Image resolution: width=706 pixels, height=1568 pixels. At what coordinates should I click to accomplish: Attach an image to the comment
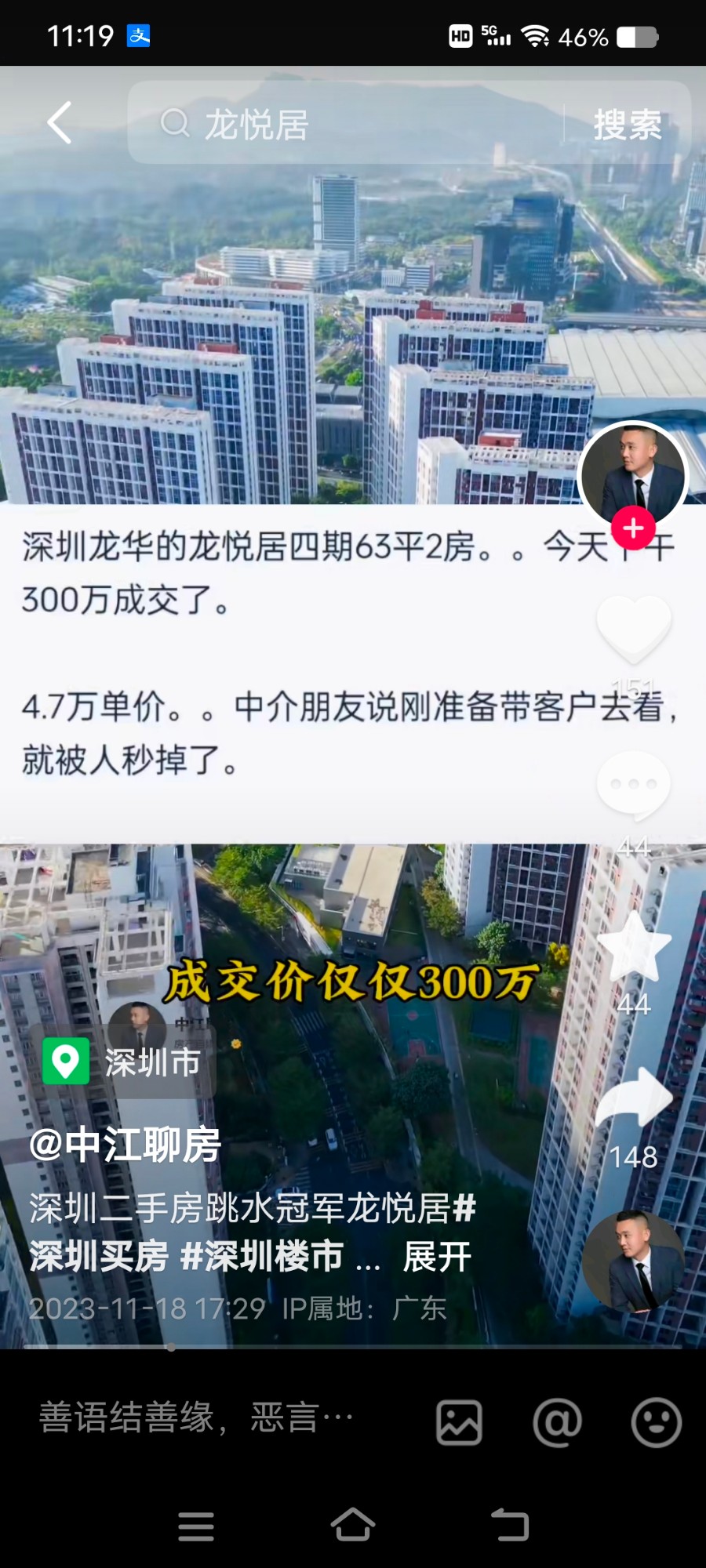click(459, 1422)
